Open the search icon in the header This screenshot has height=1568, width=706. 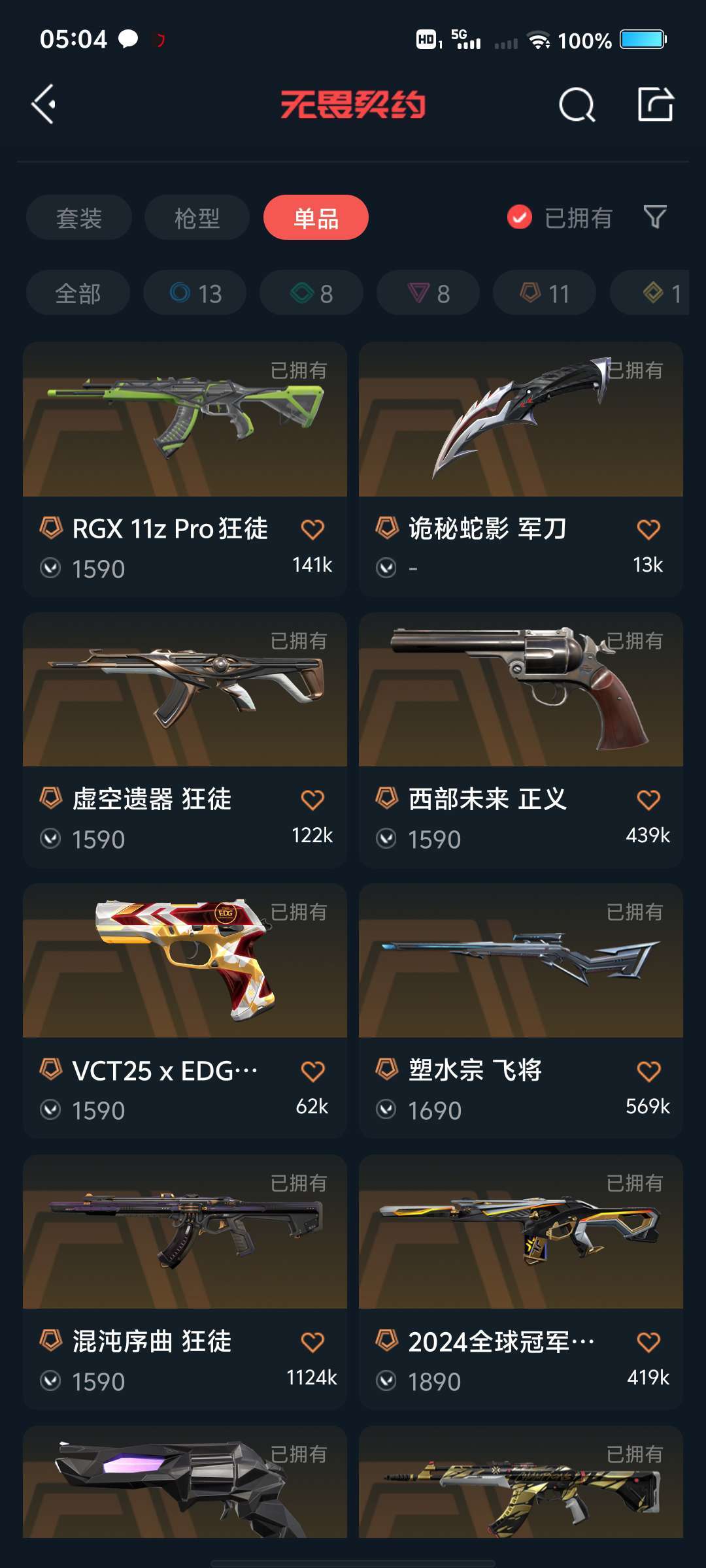click(x=577, y=105)
